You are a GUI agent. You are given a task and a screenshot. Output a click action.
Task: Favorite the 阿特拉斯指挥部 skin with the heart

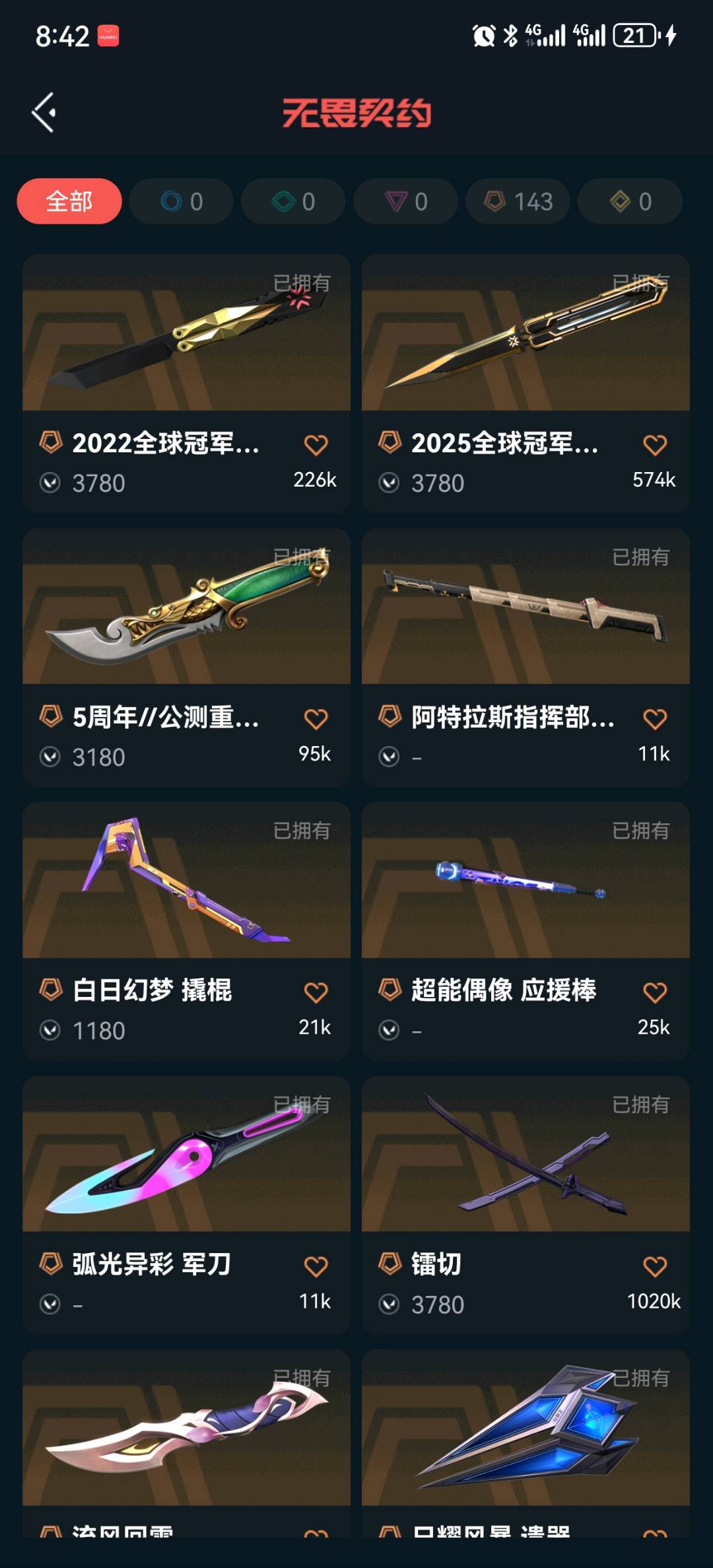click(x=655, y=719)
